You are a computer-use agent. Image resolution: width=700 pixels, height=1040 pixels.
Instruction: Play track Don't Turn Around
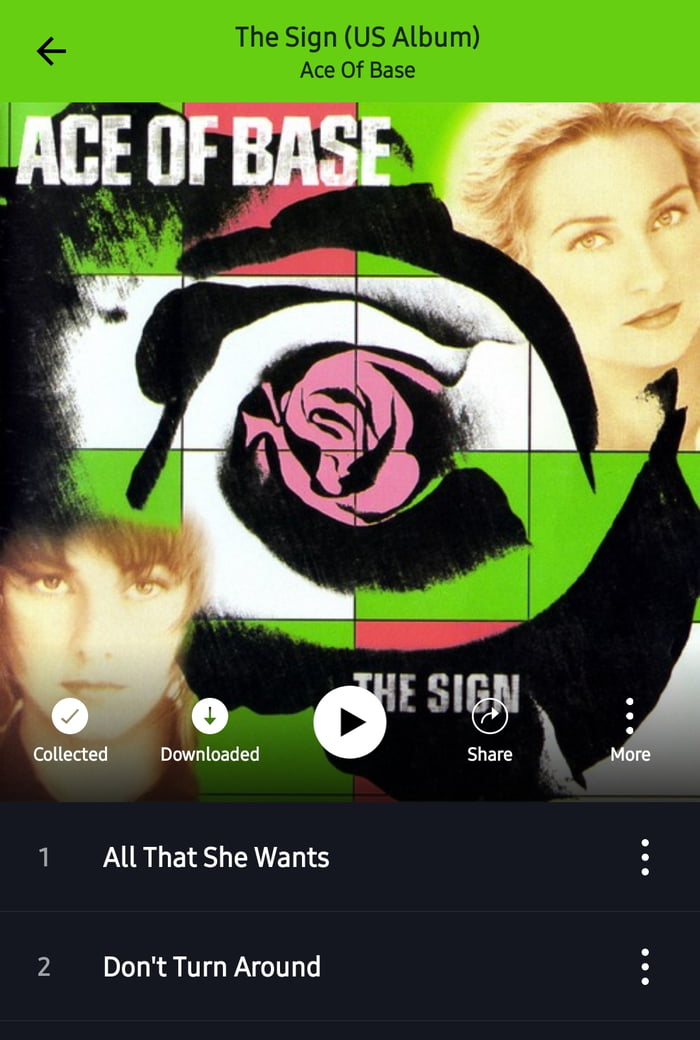point(212,967)
